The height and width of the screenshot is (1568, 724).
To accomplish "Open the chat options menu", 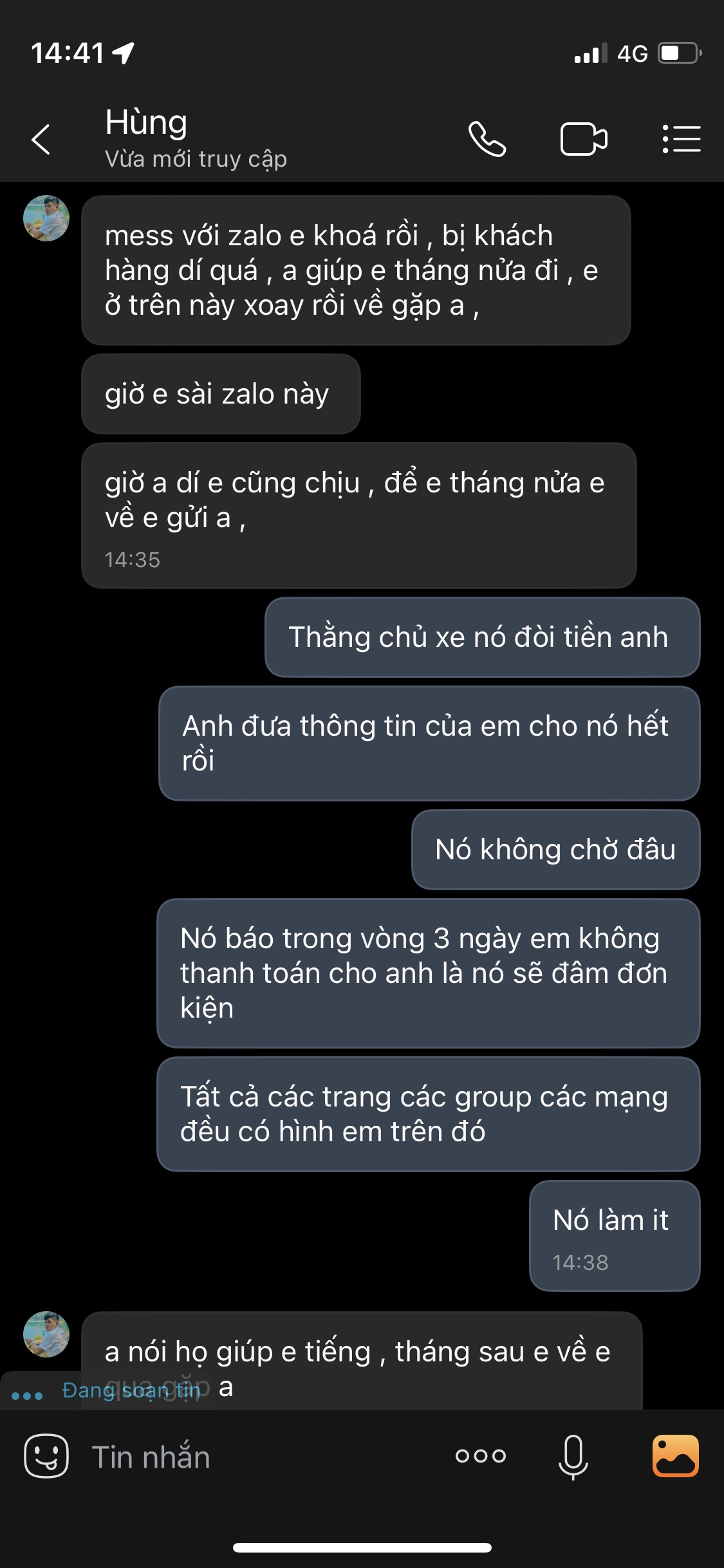I will [682, 139].
